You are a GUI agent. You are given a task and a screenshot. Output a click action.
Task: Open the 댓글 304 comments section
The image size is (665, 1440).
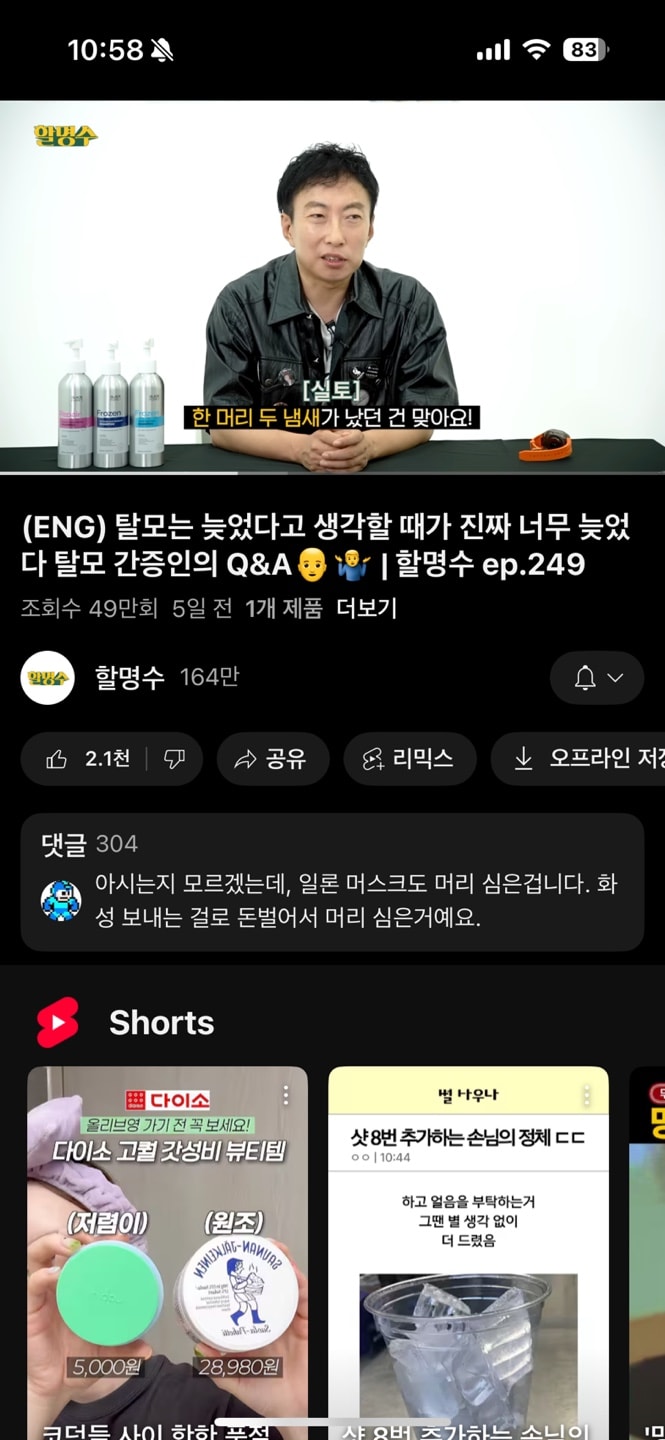click(x=332, y=881)
